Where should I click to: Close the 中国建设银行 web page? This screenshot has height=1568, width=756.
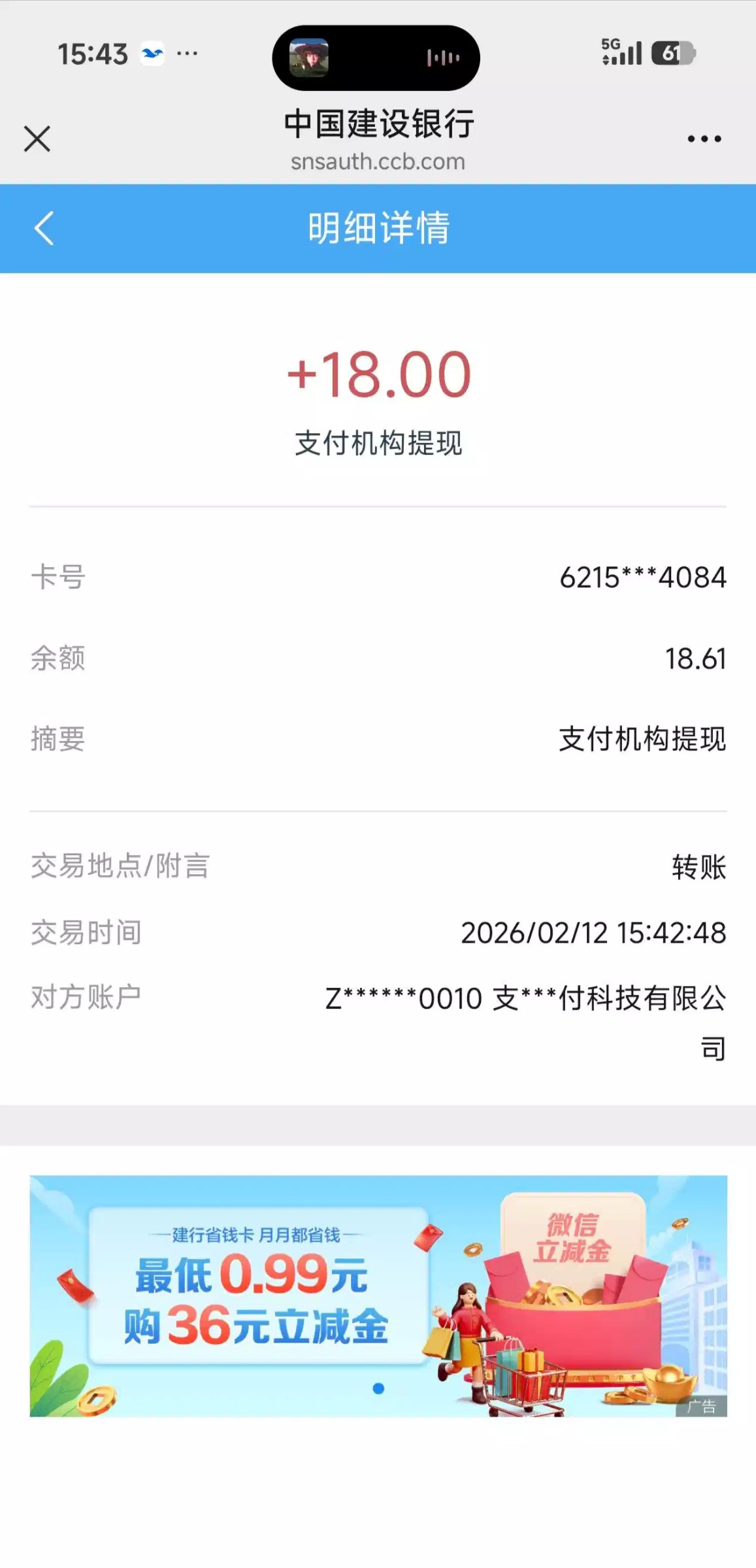tap(37, 139)
